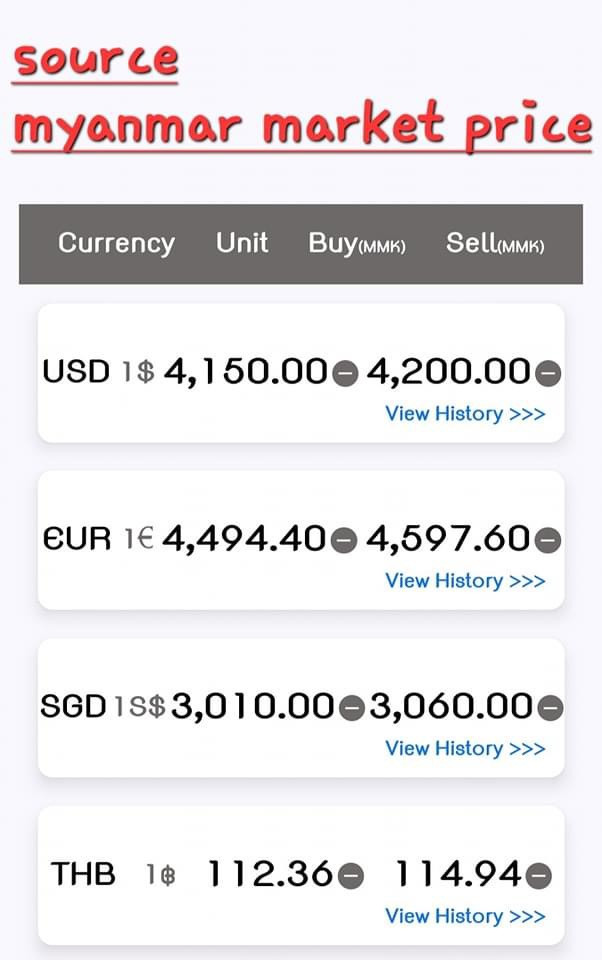Show SGD price history

point(465,748)
